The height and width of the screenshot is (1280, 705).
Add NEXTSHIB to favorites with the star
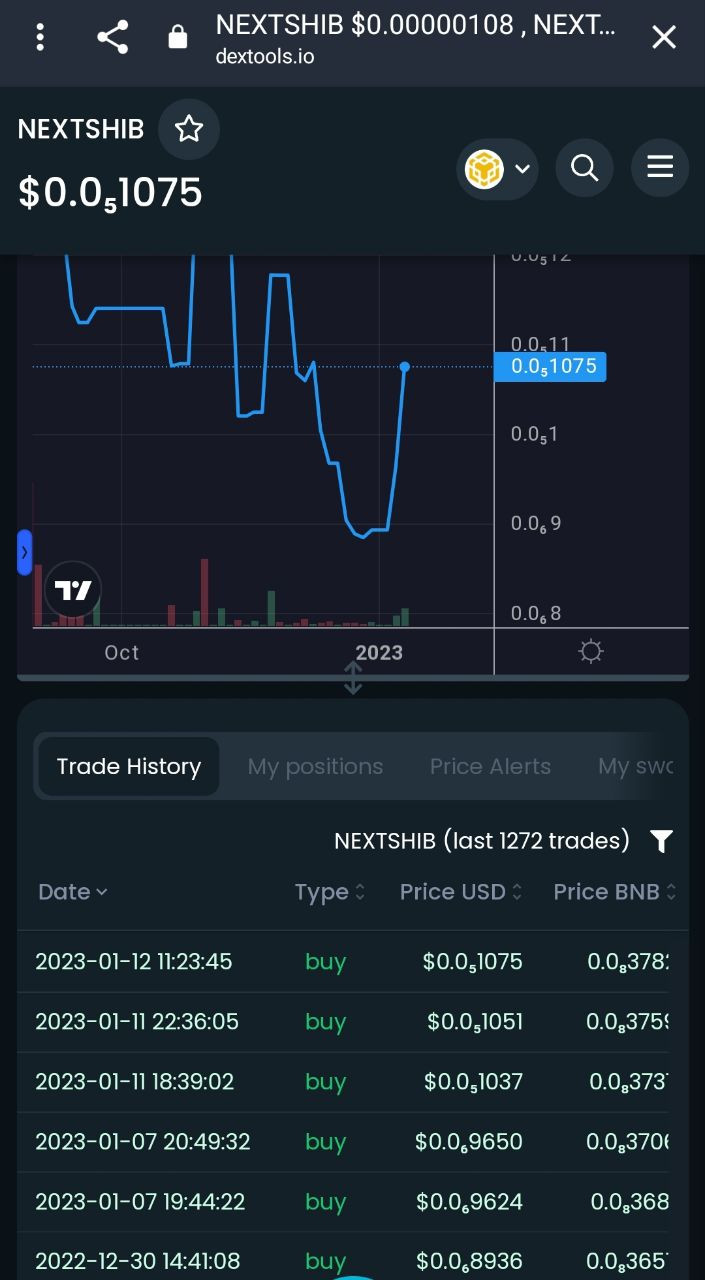pos(189,129)
